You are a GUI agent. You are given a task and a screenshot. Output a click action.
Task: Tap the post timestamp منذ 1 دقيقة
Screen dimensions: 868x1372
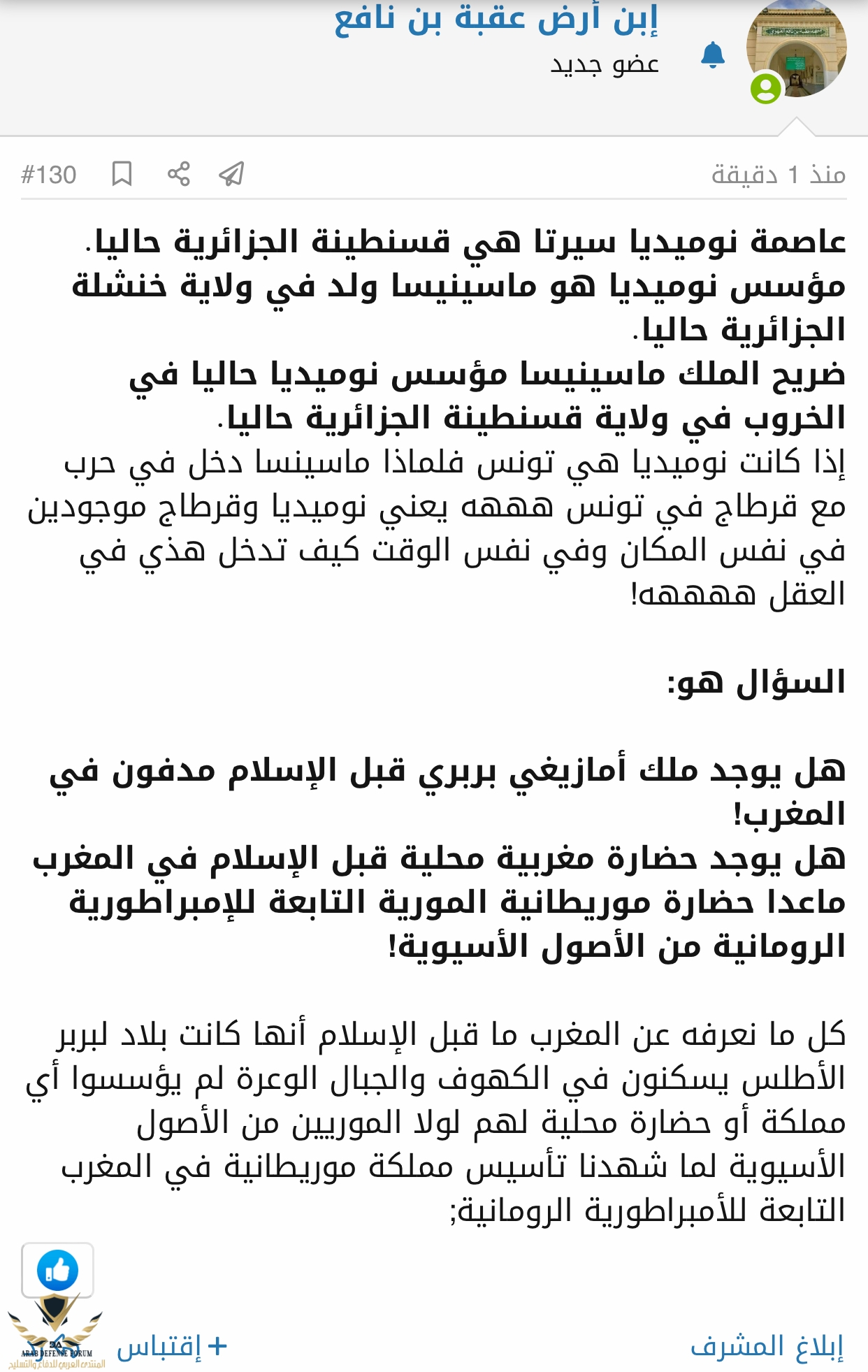pos(778,175)
